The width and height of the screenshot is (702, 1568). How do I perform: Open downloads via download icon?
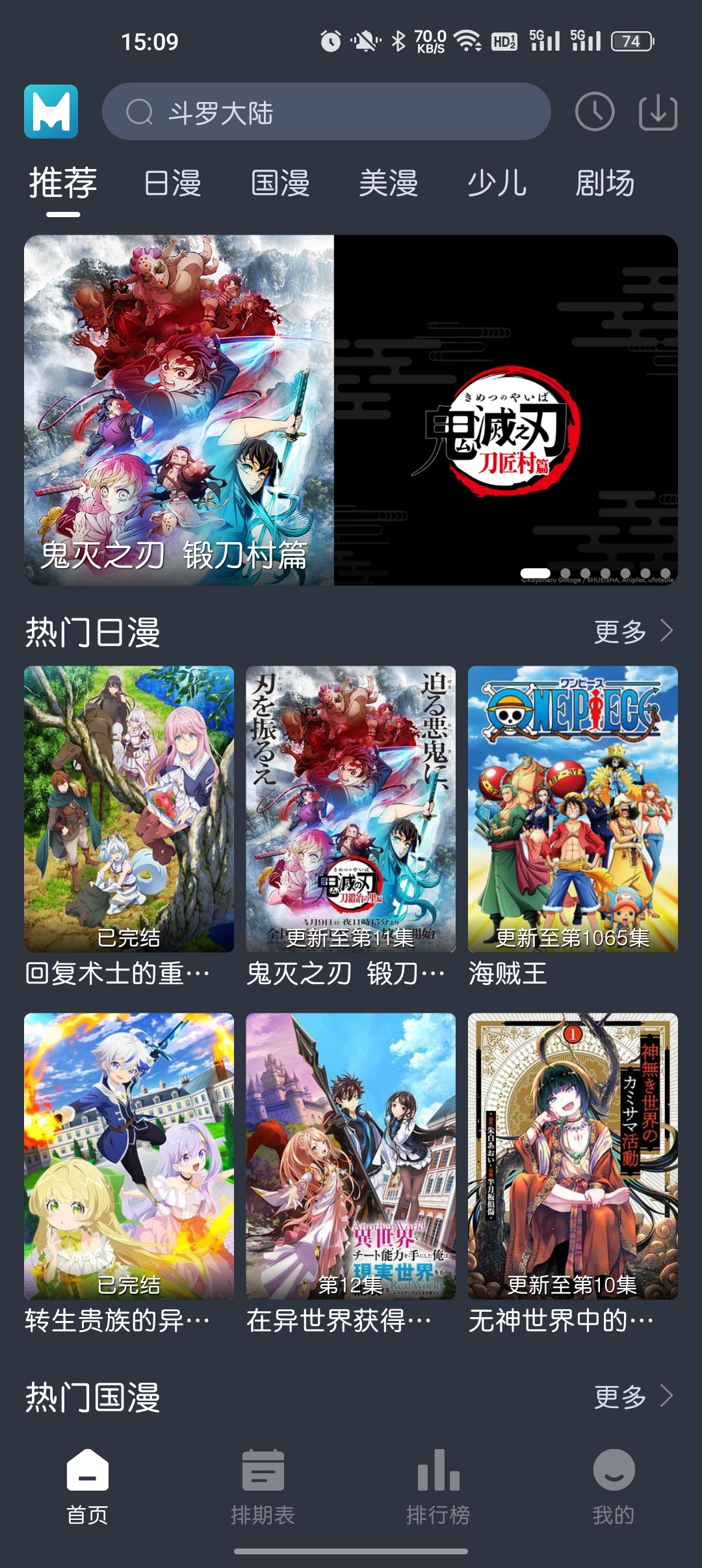point(659,111)
